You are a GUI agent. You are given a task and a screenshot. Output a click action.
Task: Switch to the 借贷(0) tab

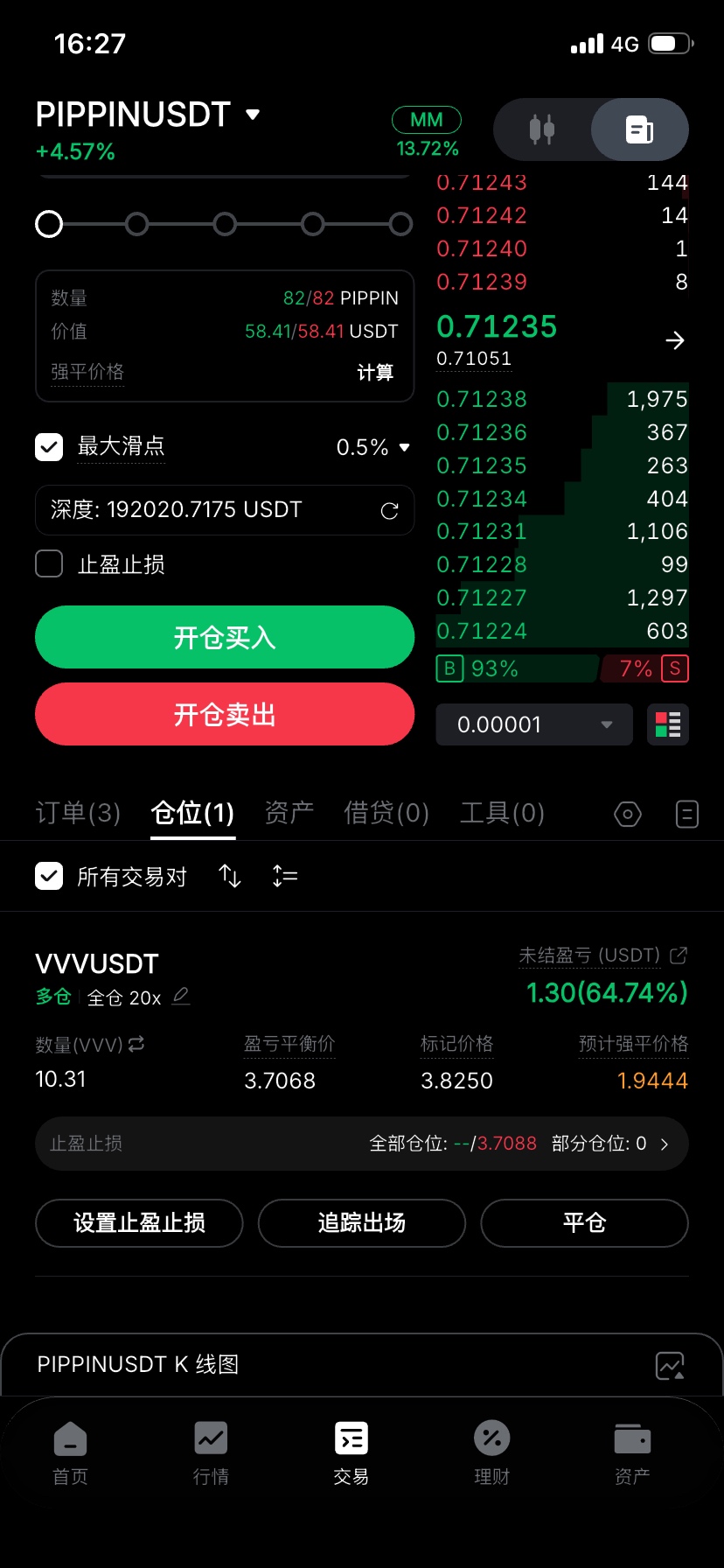[x=386, y=814]
